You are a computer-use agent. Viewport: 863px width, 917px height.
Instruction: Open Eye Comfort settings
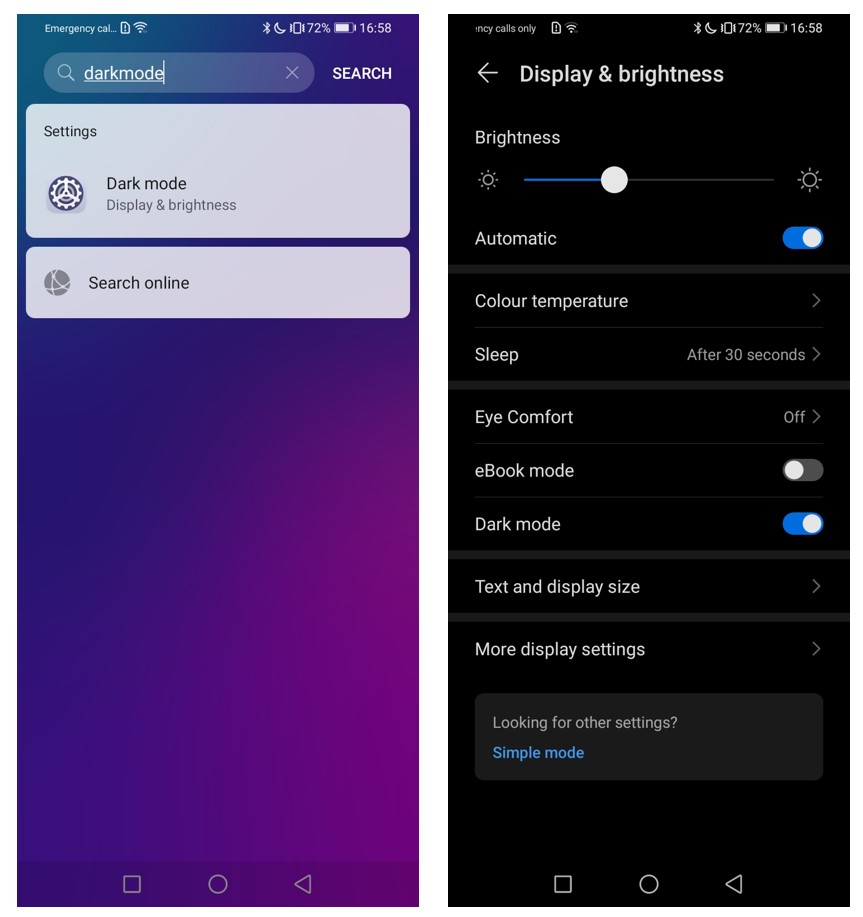pos(648,417)
